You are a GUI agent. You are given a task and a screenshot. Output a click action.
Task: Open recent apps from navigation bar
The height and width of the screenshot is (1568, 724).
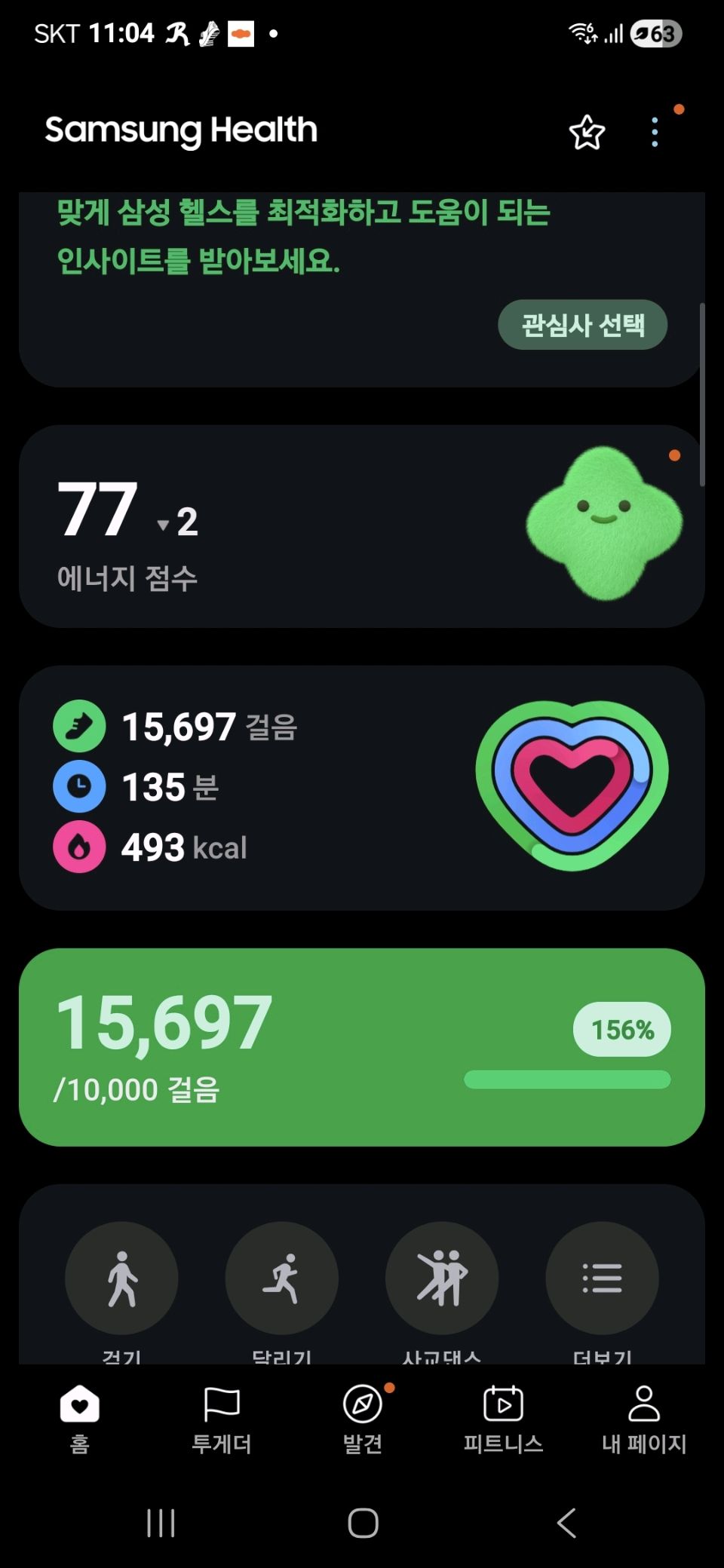click(x=161, y=1523)
